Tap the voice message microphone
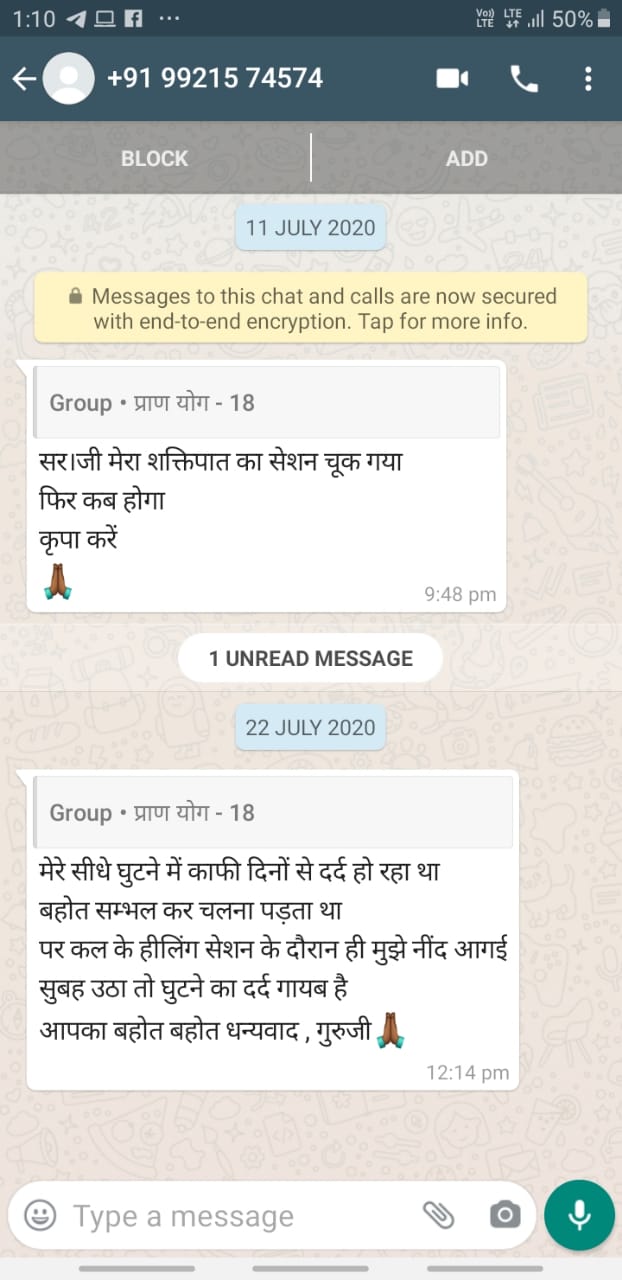 coord(579,1215)
